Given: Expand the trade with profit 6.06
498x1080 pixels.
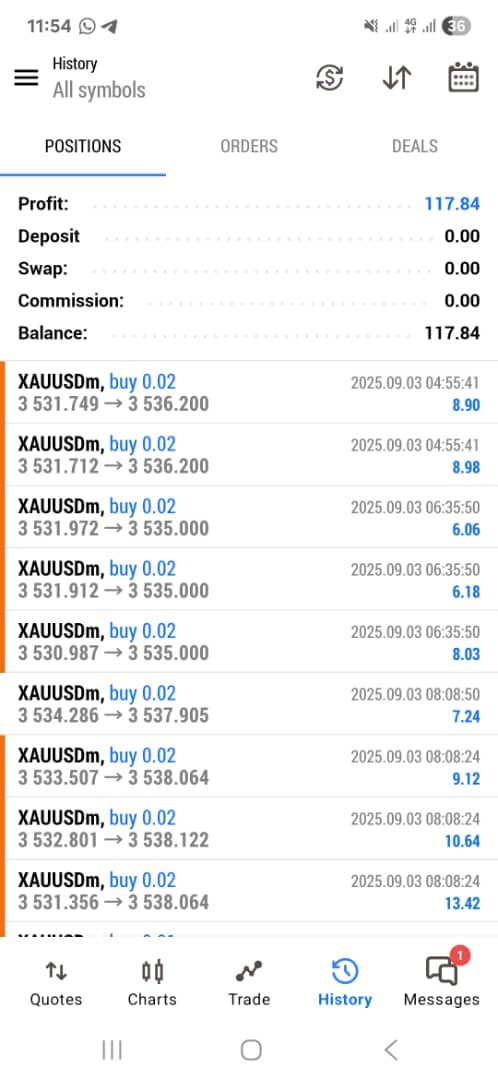Looking at the screenshot, I should pos(249,517).
